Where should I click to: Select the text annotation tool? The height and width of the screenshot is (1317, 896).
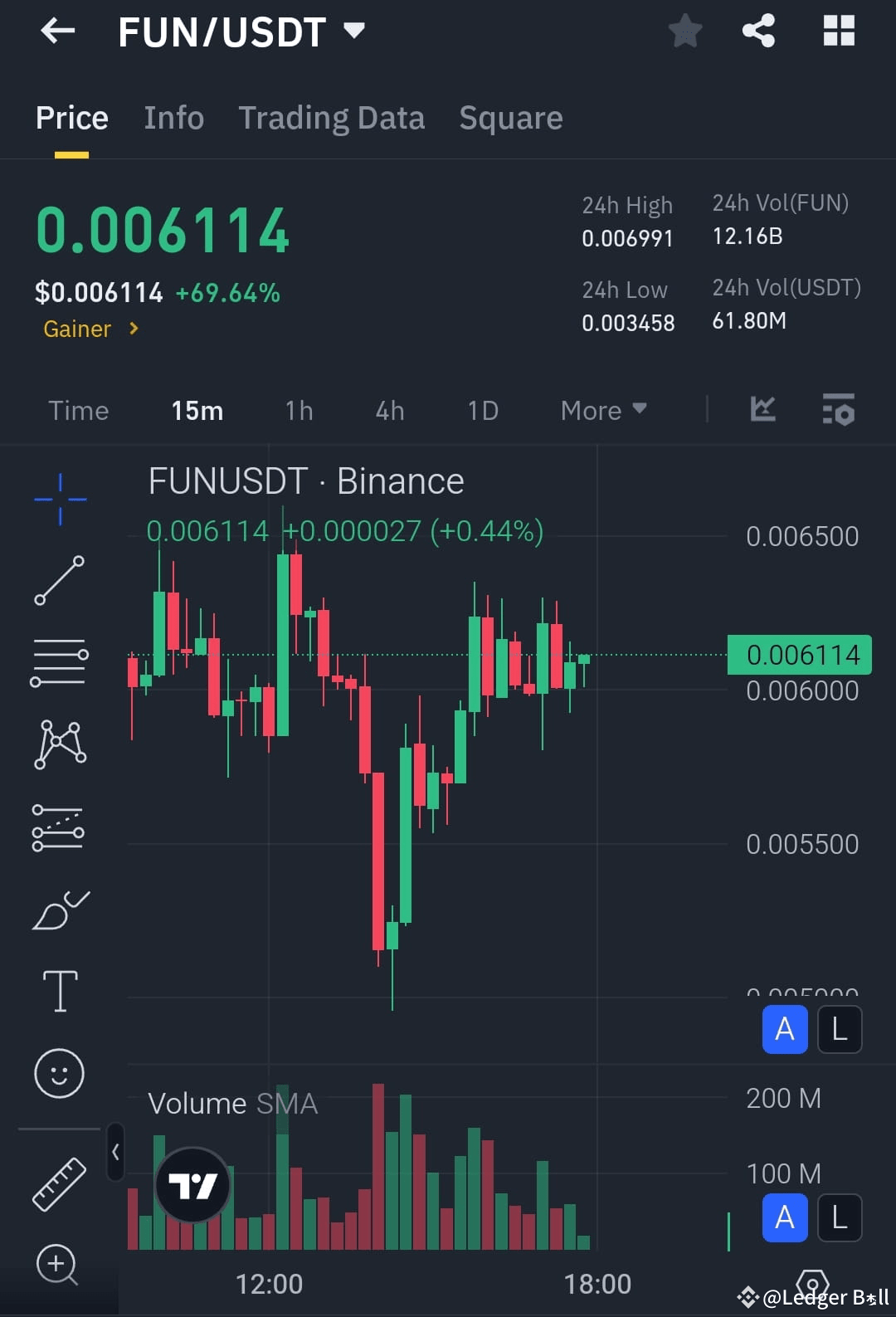(x=59, y=990)
